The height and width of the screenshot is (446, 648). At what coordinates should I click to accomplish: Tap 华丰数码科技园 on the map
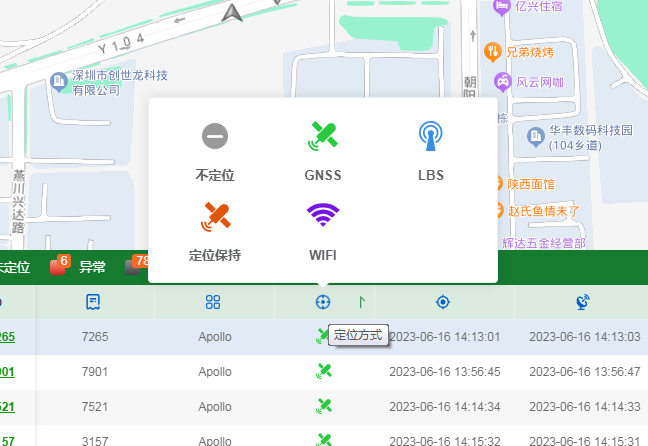[590, 131]
